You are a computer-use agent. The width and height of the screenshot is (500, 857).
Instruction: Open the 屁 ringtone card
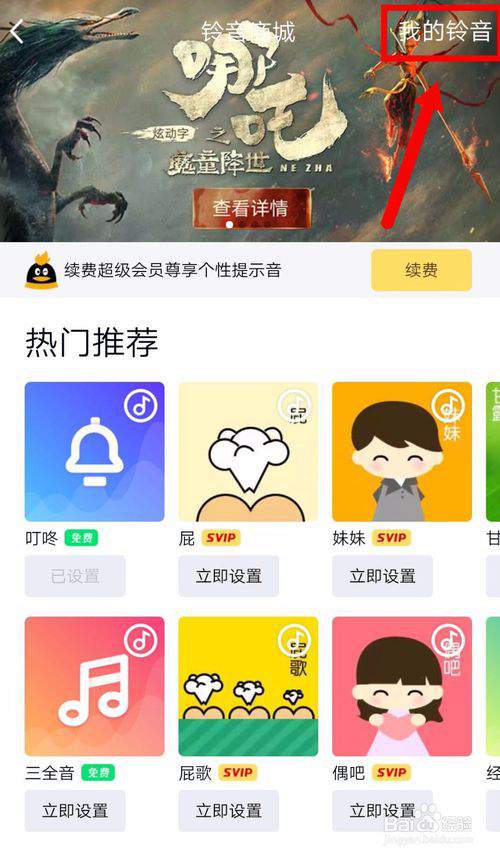click(248, 451)
